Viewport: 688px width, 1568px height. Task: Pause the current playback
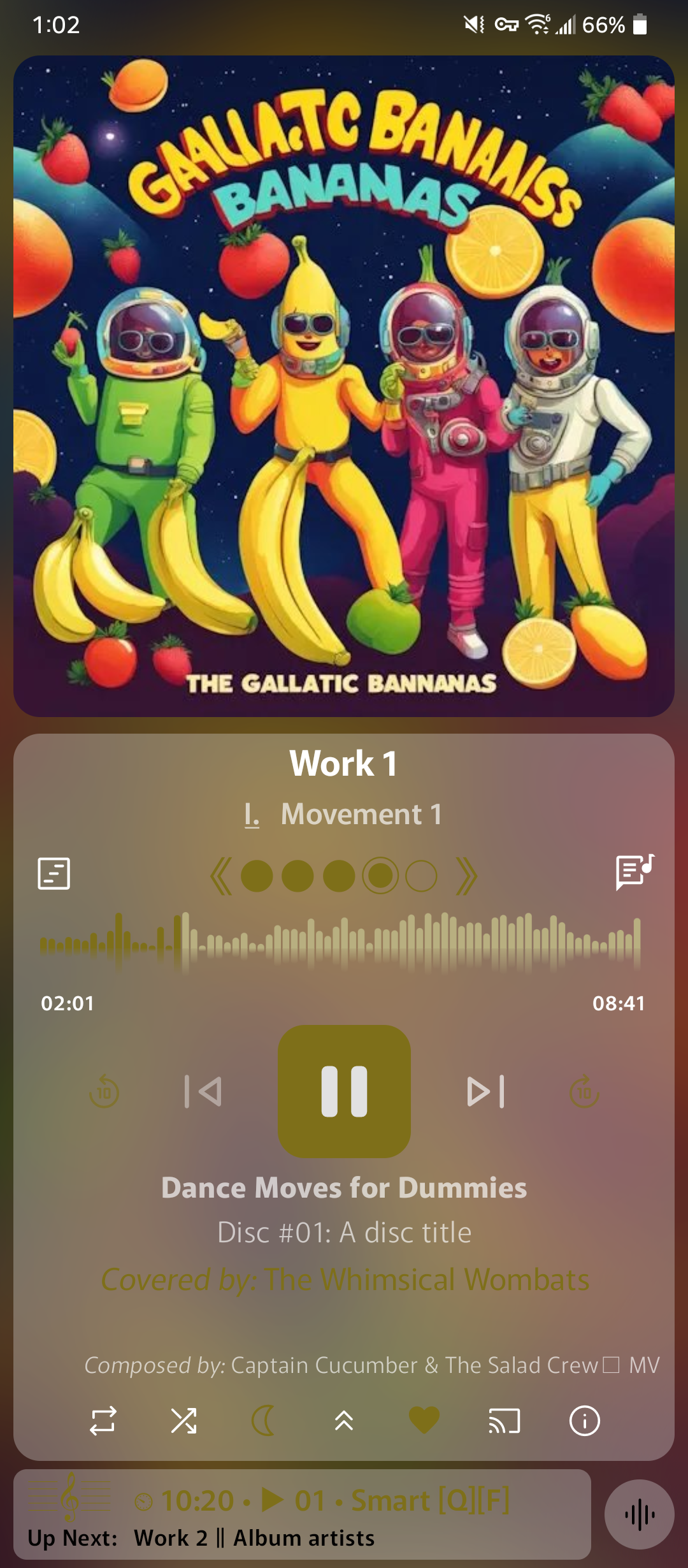(344, 1091)
